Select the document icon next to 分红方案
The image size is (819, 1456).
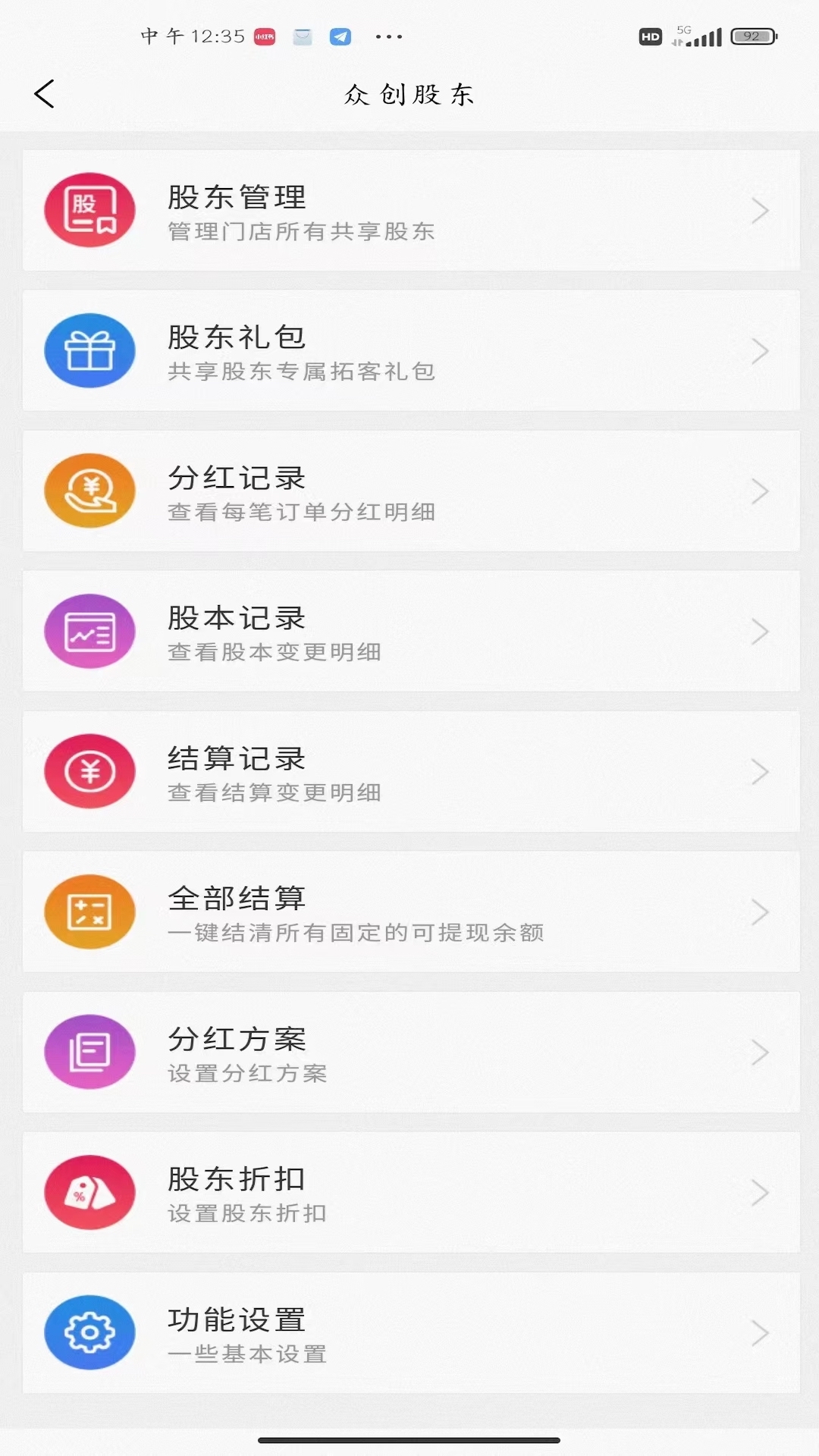click(89, 1052)
